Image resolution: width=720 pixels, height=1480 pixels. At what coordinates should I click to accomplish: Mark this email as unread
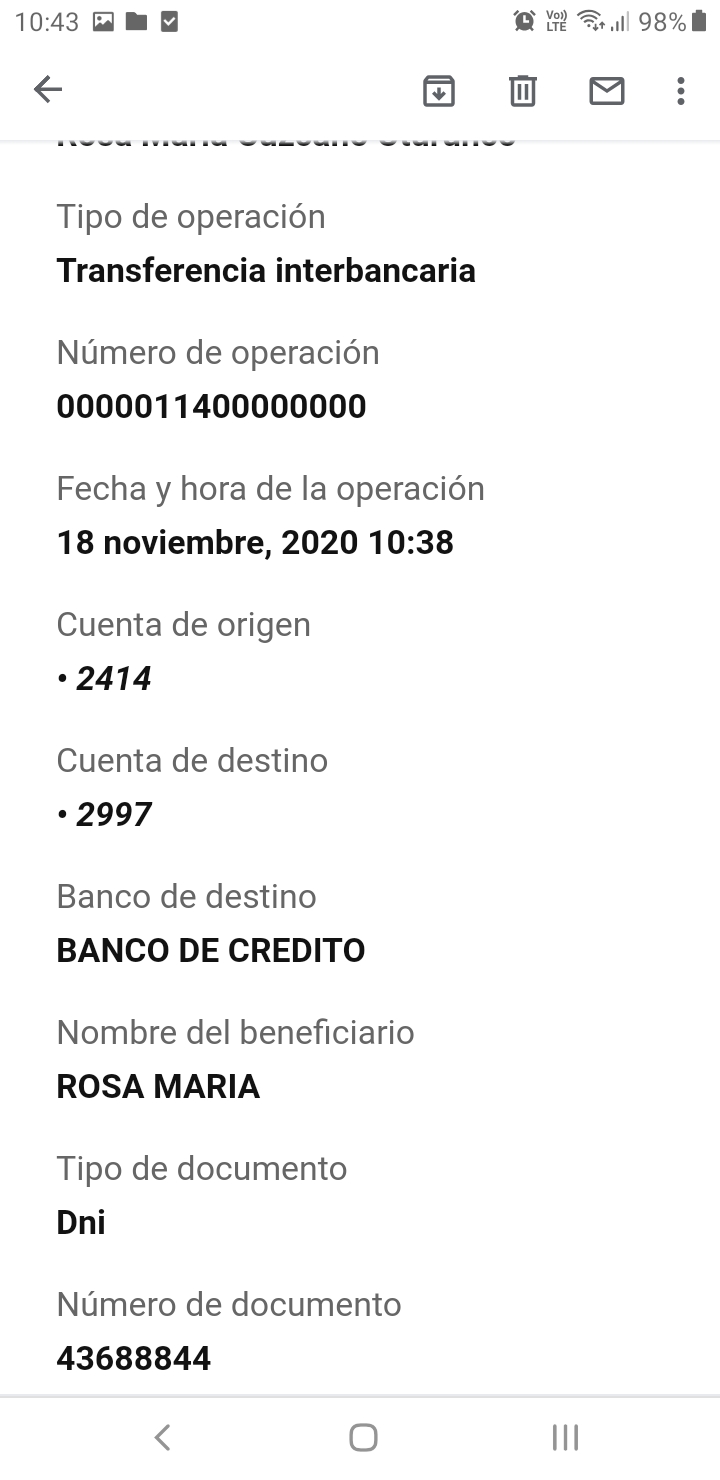click(x=606, y=91)
